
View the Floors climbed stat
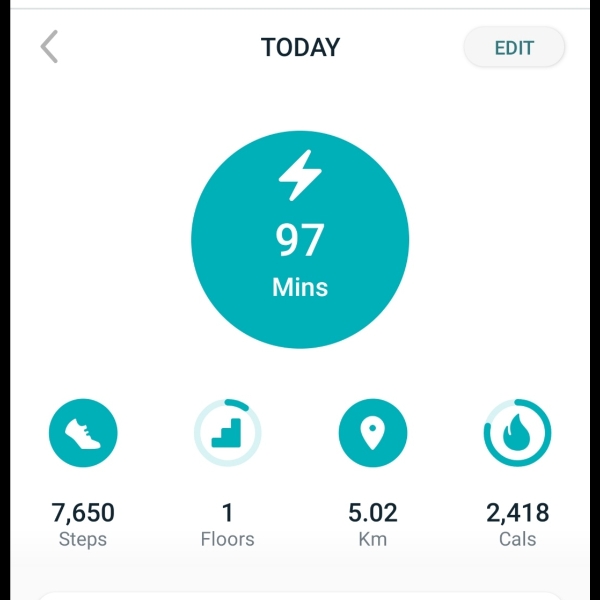[x=227, y=434]
